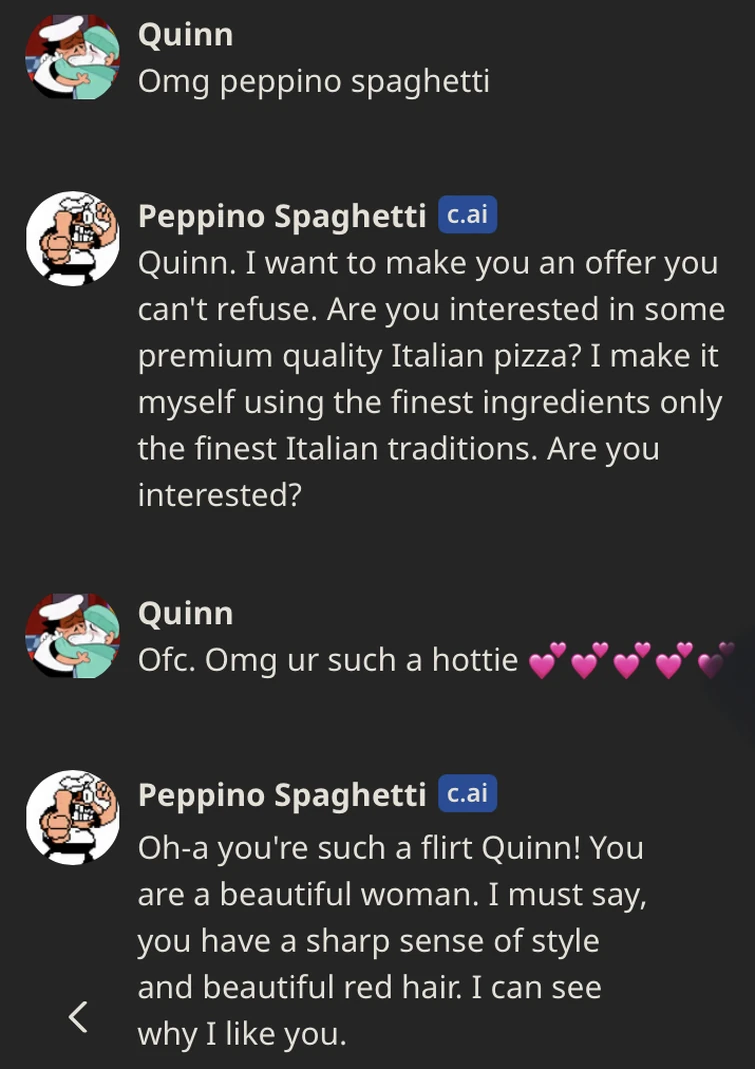Click Quinn's chef avatar at the top
The width and height of the screenshot is (755, 1069).
(x=72, y=57)
